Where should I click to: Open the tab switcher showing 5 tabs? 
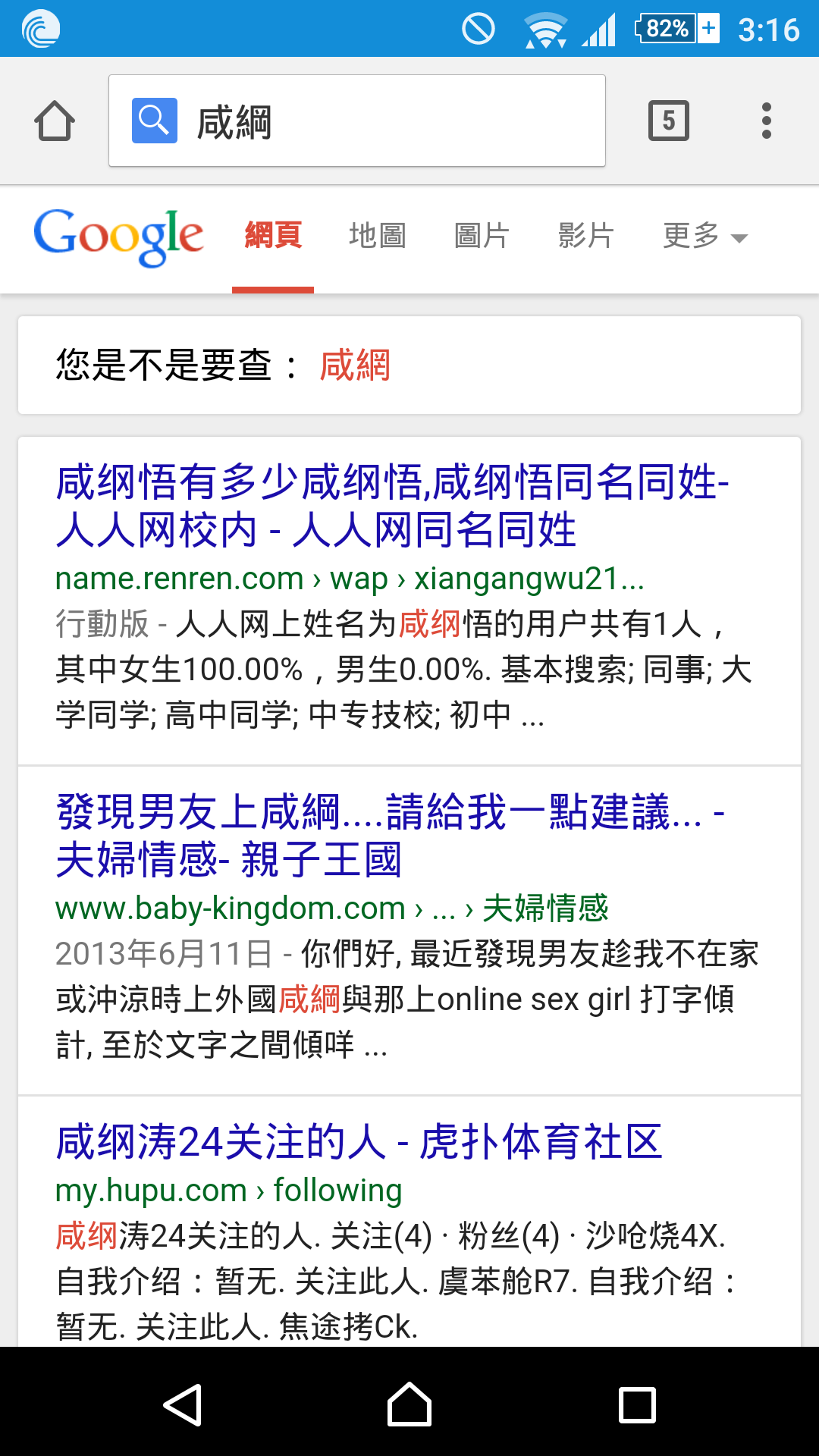point(668,121)
